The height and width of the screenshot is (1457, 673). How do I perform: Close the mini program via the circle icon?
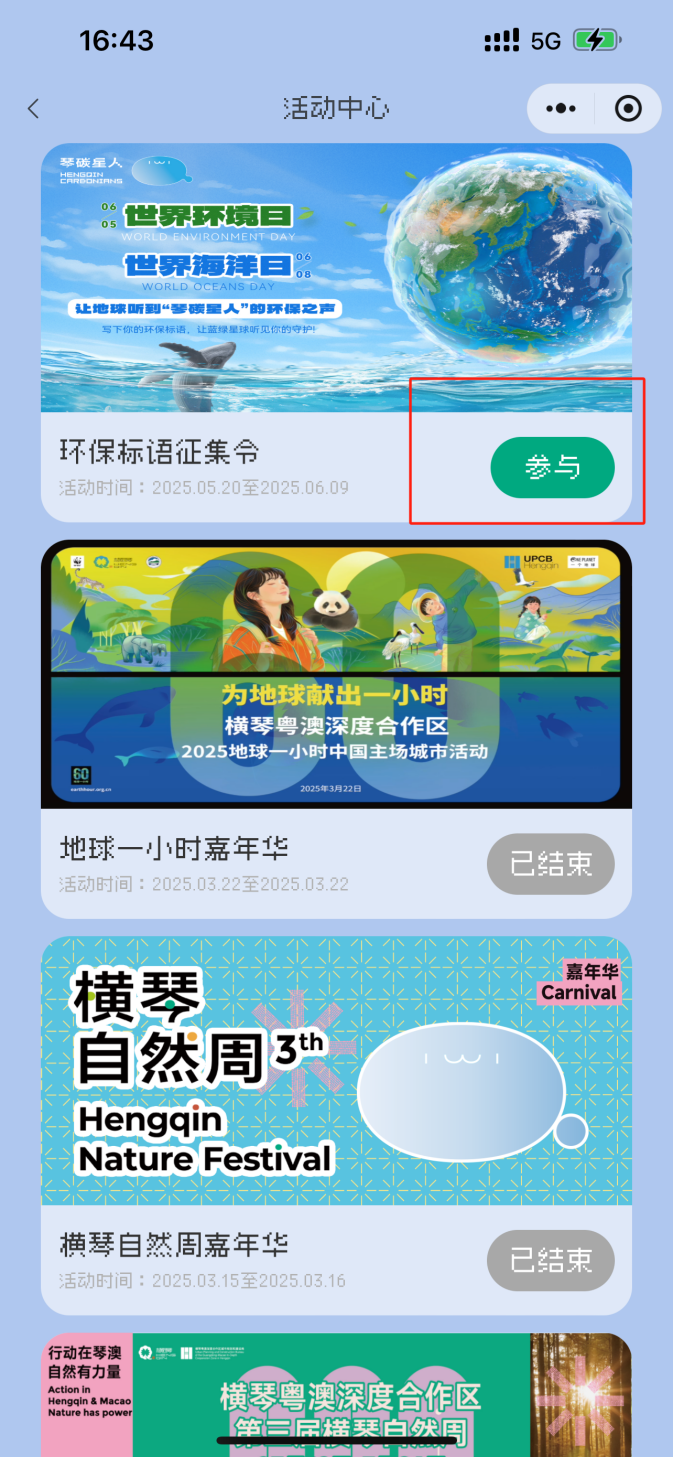[x=628, y=108]
